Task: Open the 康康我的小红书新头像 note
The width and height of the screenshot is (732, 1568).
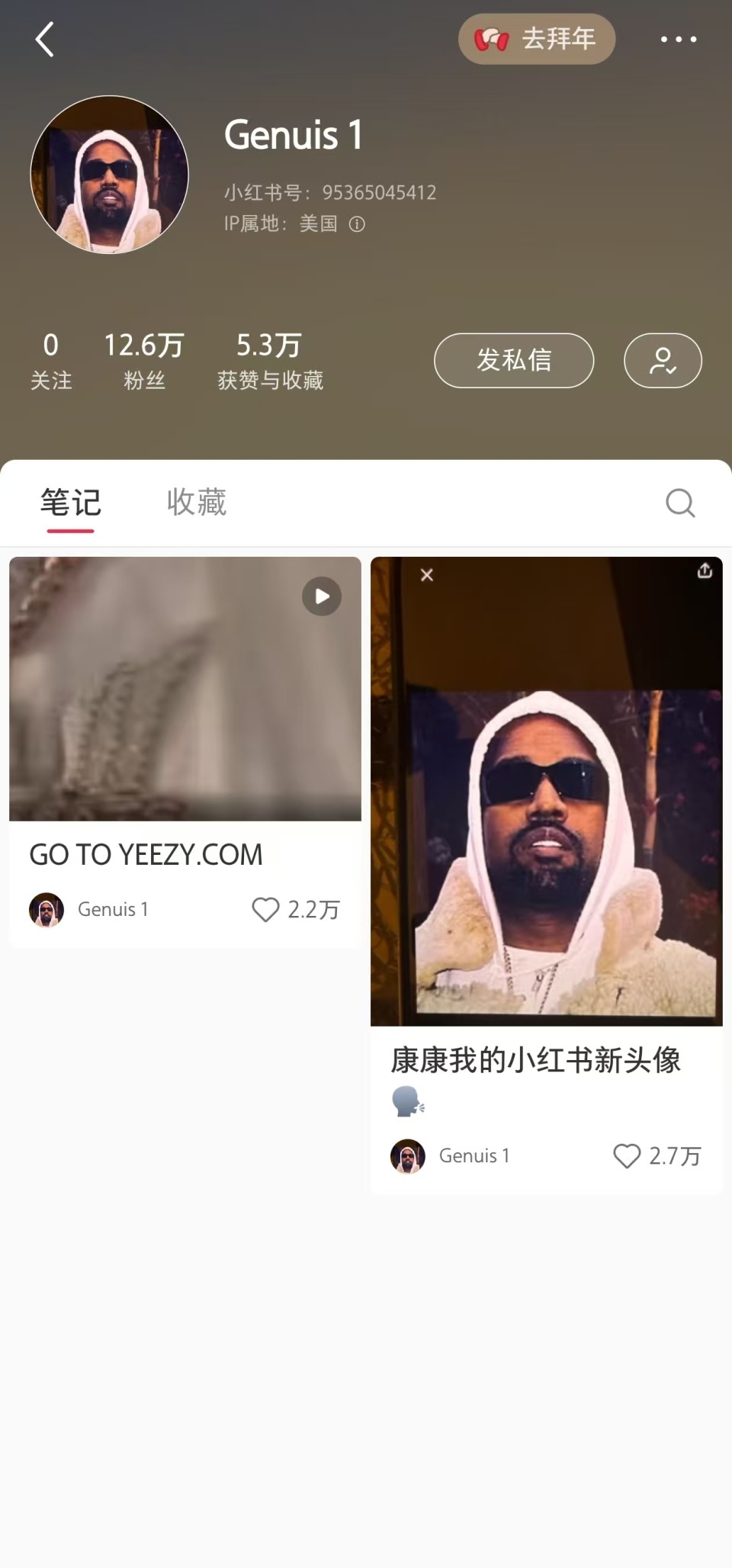Action: pos(546,791)
